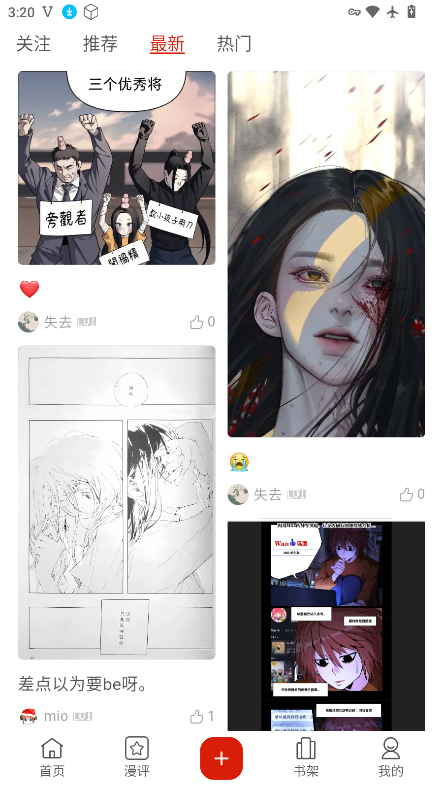
Task: Go to the 我的 profile tab
Action: click(390, 757)
